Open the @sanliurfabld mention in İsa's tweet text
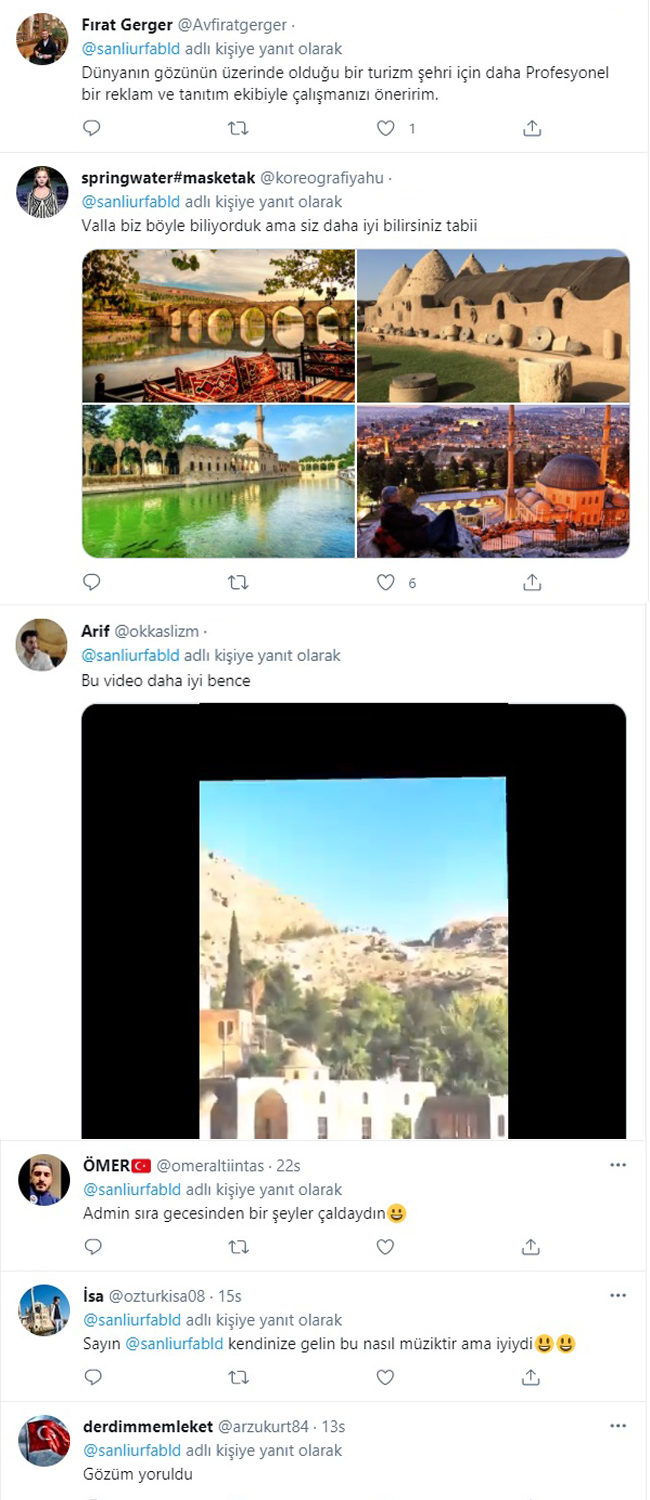This screenshot has height=1500, width=650. click(x=174, y=1344)
